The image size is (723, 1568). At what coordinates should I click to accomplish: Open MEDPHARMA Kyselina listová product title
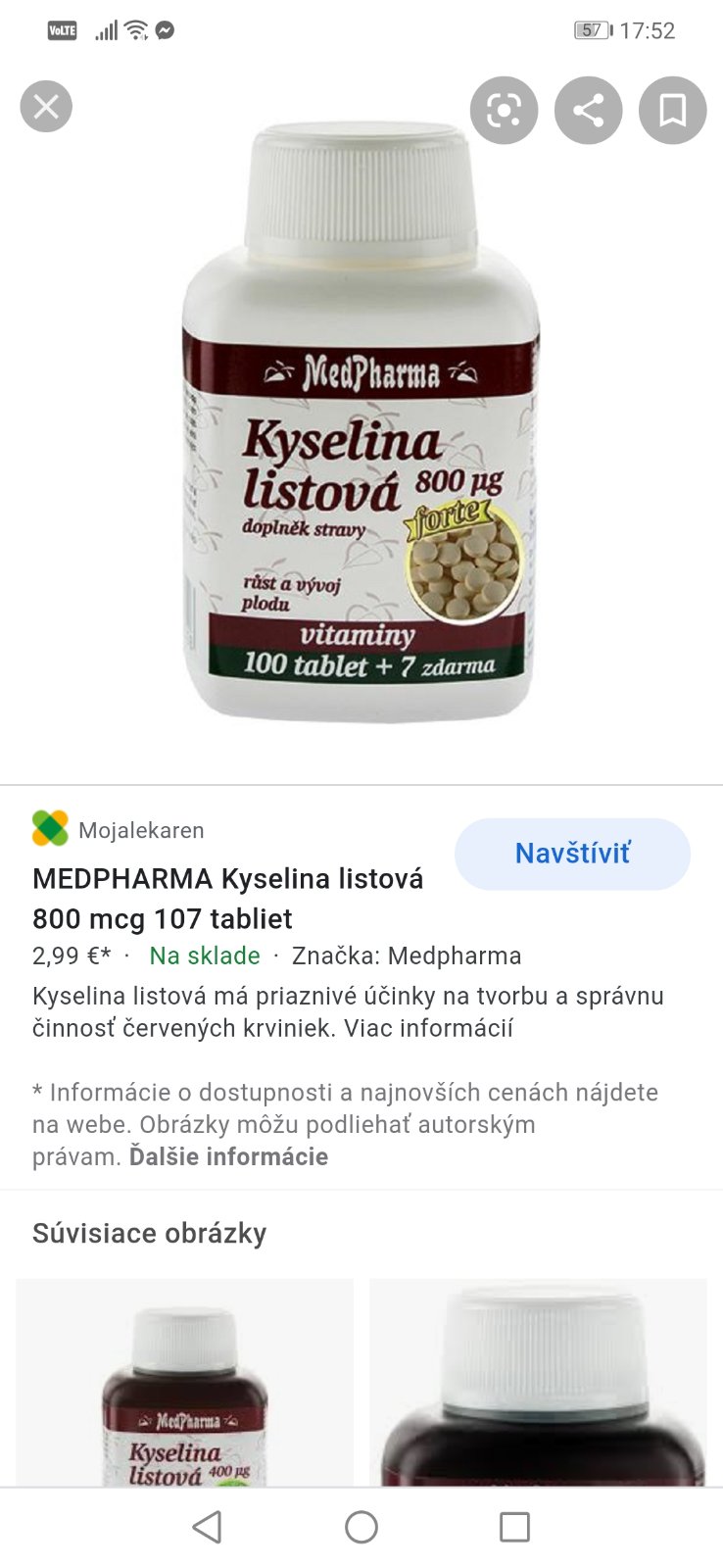(227, 899)
